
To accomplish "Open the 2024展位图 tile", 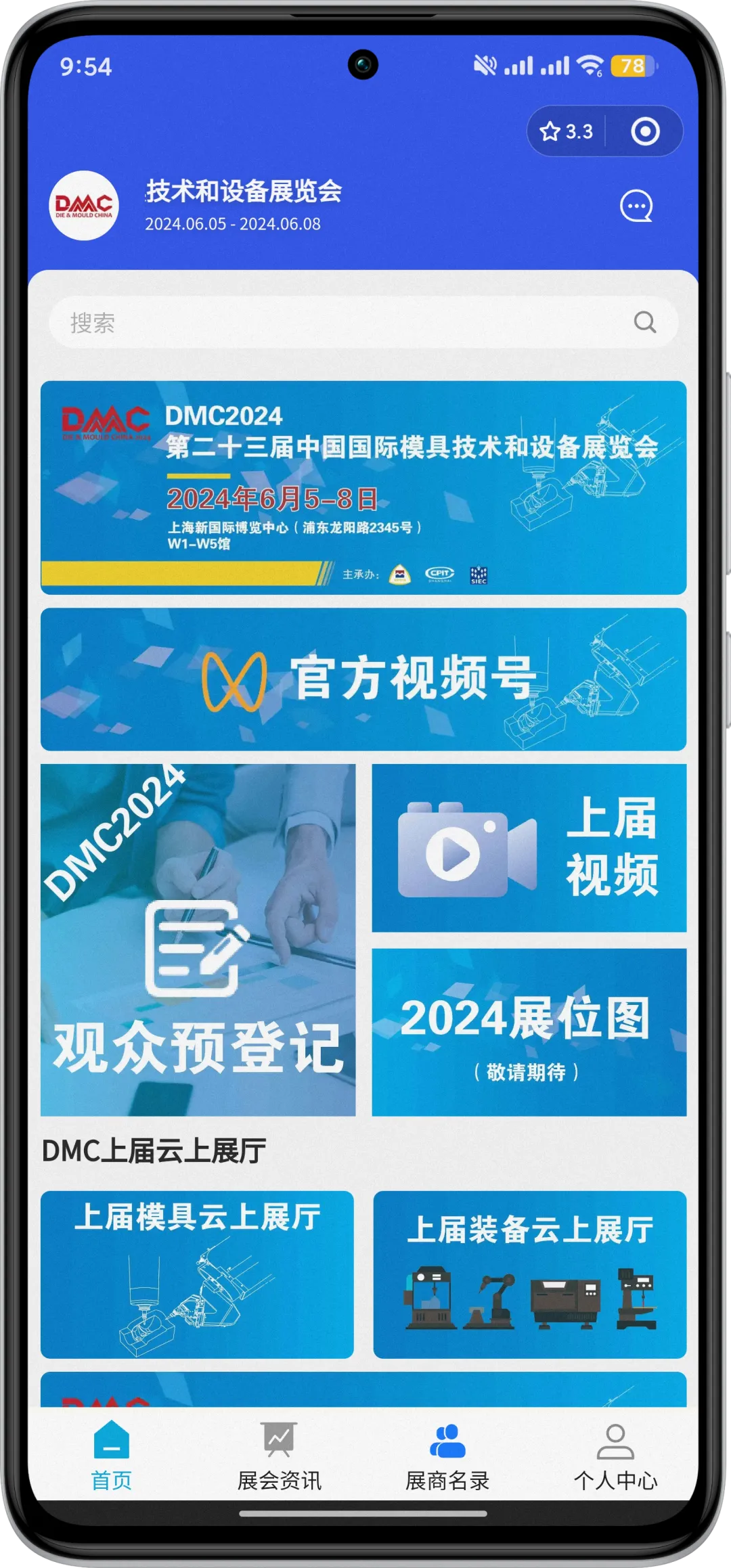I will (529, 1032).
